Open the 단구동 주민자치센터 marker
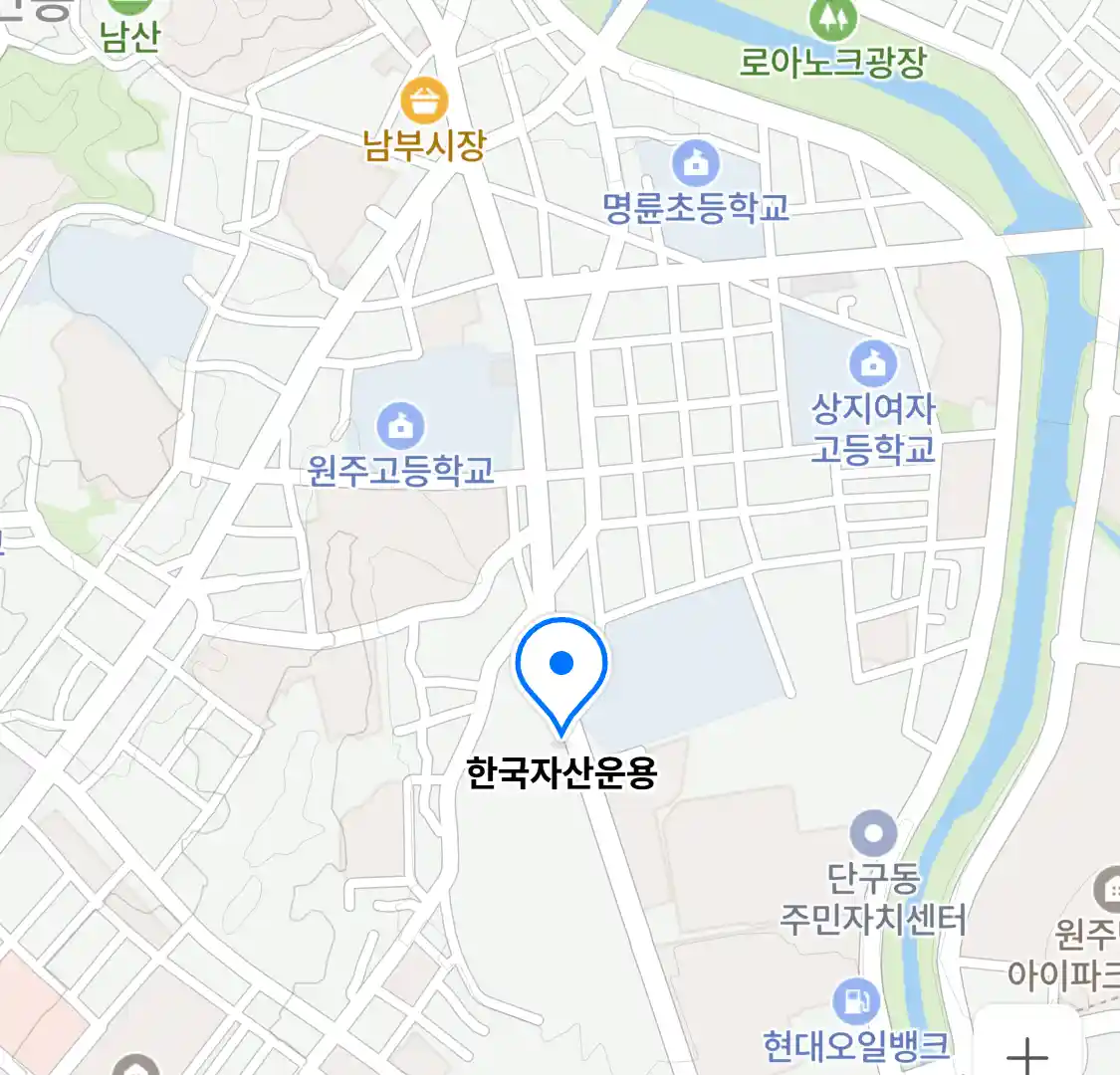Viewport: 1120px width, 1075px height. click(873, 834)
